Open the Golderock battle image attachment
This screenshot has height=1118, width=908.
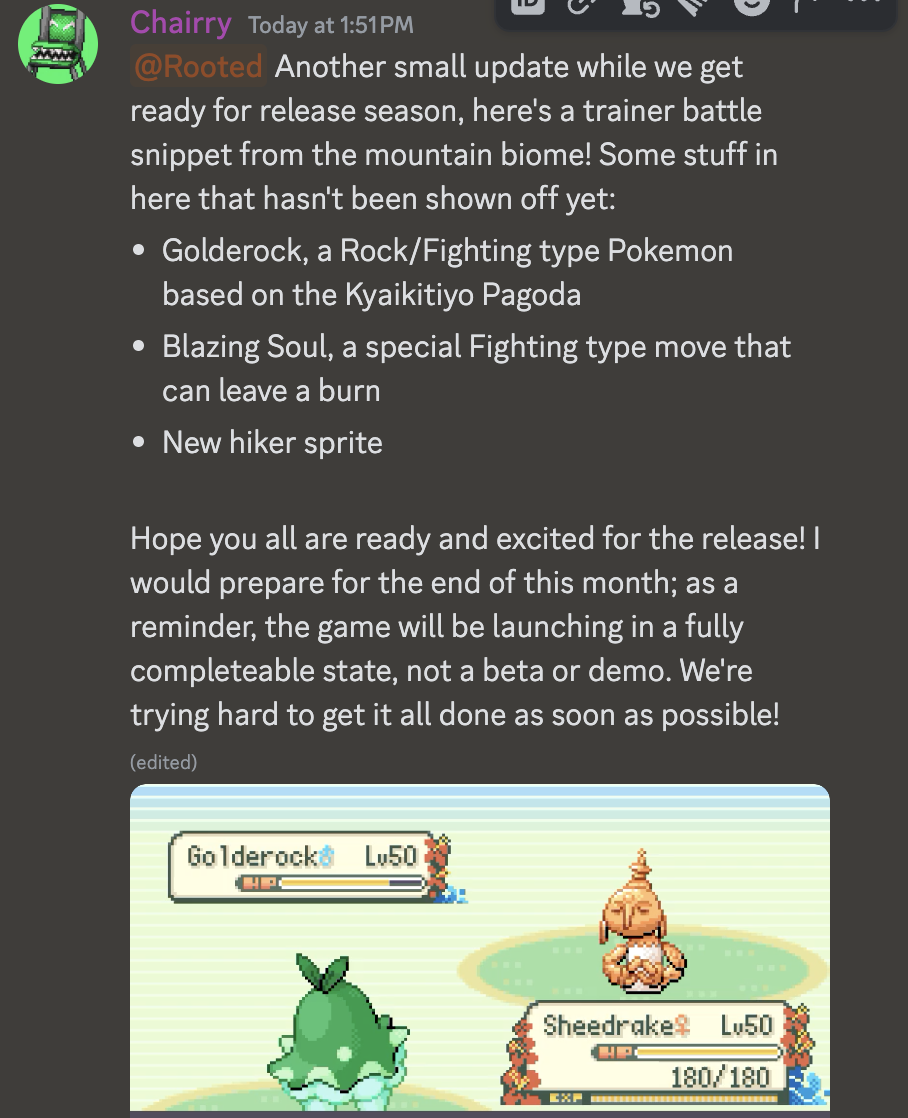[x=480, y=948]
